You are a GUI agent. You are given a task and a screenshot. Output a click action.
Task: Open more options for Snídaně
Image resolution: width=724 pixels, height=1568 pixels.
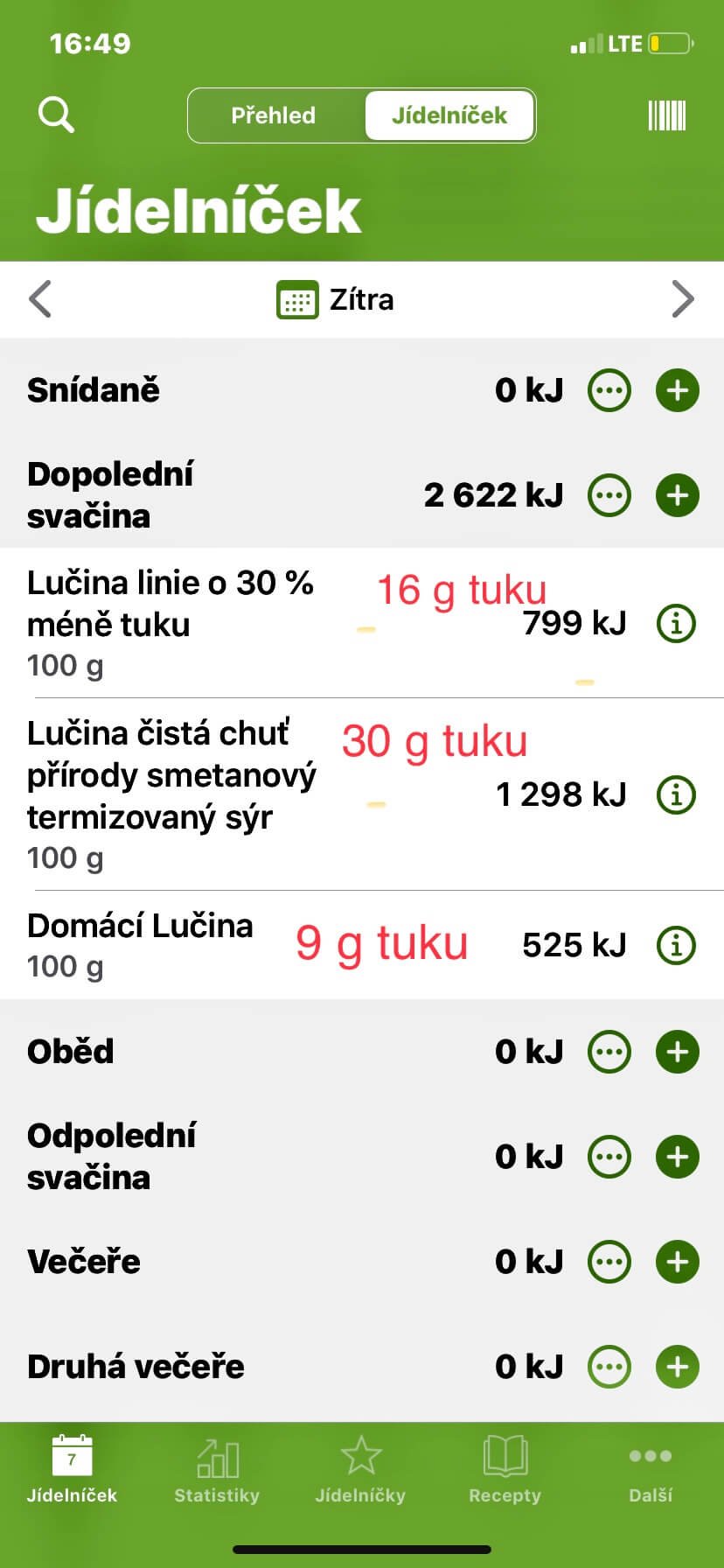pos(609,390)
